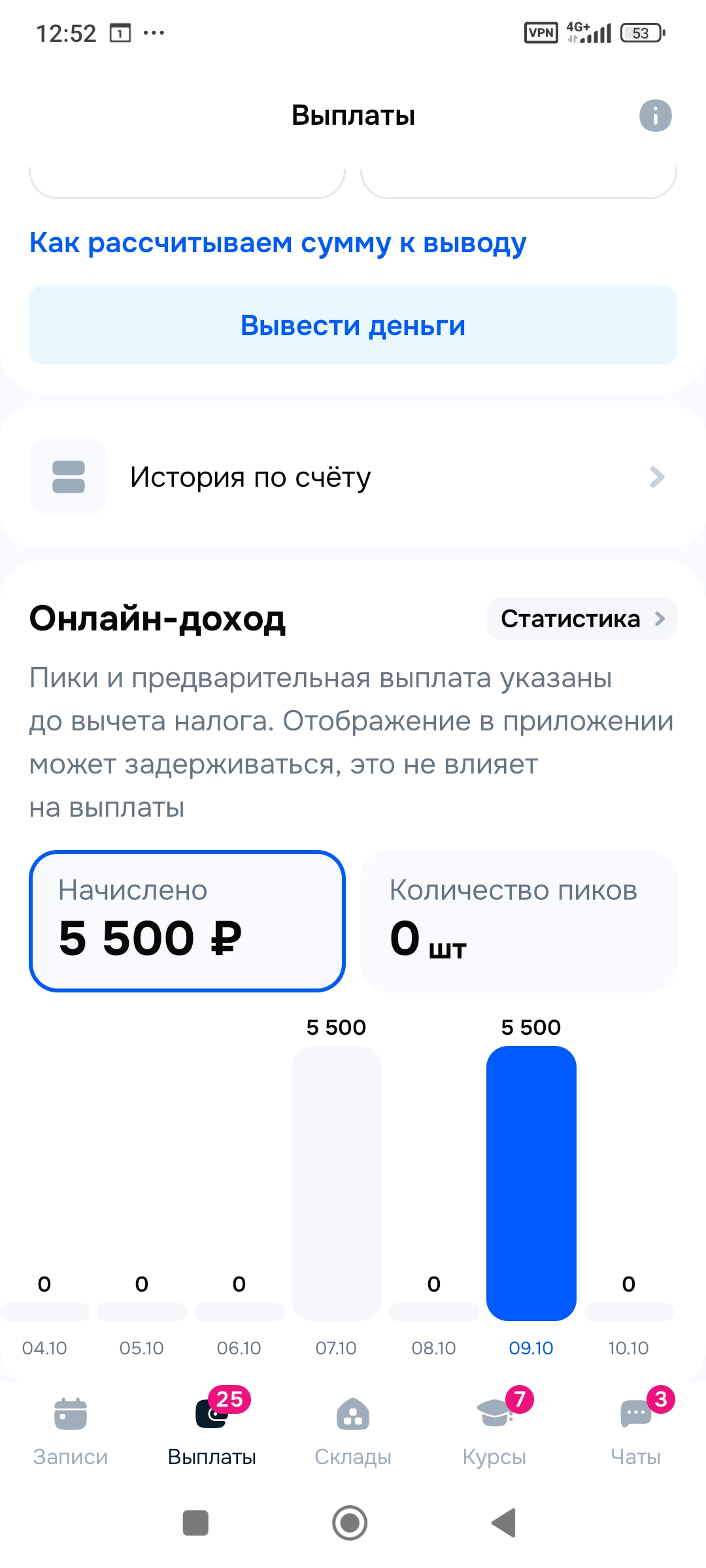Open 'История по счёту' row

(353, 477)
